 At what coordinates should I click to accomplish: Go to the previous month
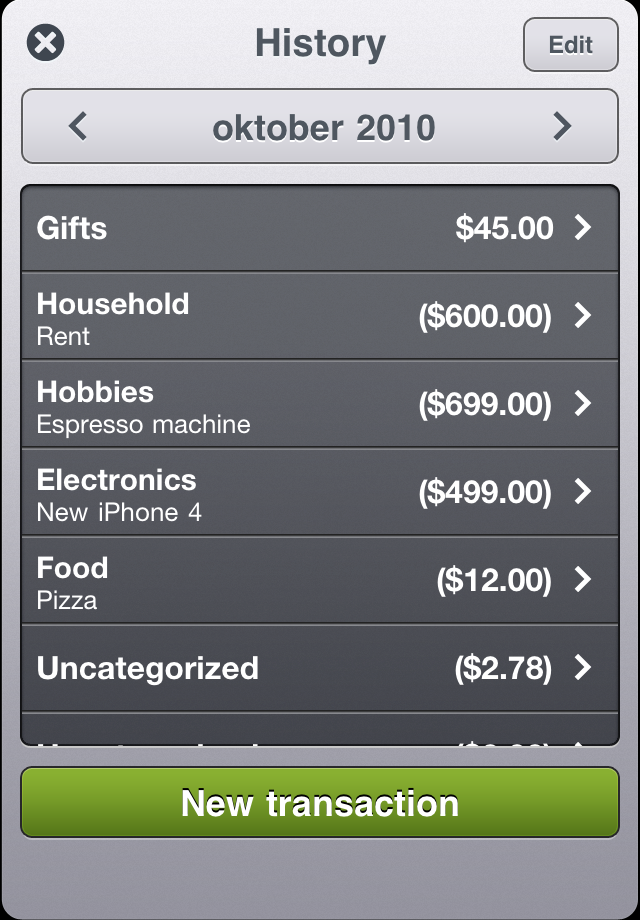pyautogui.click(x=78, y=127)
